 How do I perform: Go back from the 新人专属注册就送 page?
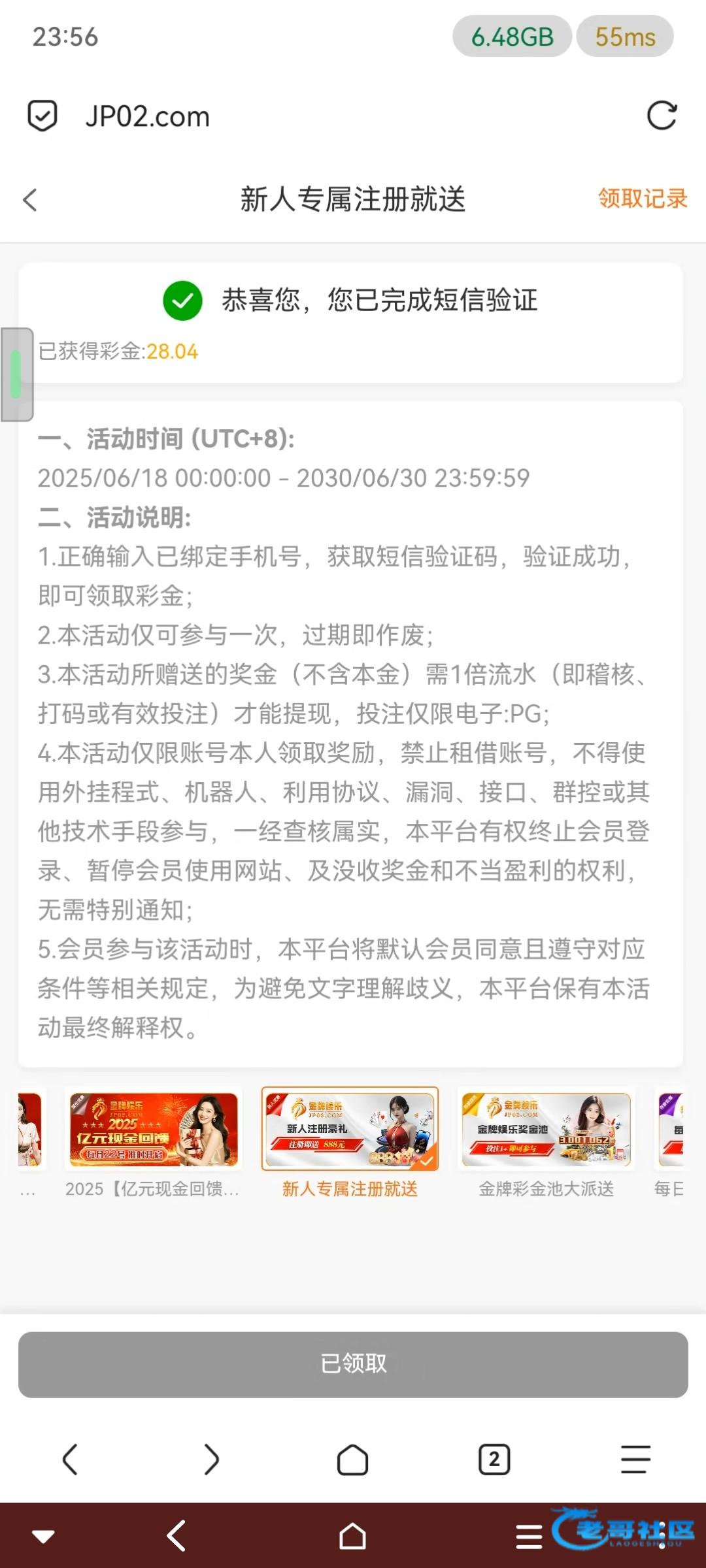click(x=30, y=200)
